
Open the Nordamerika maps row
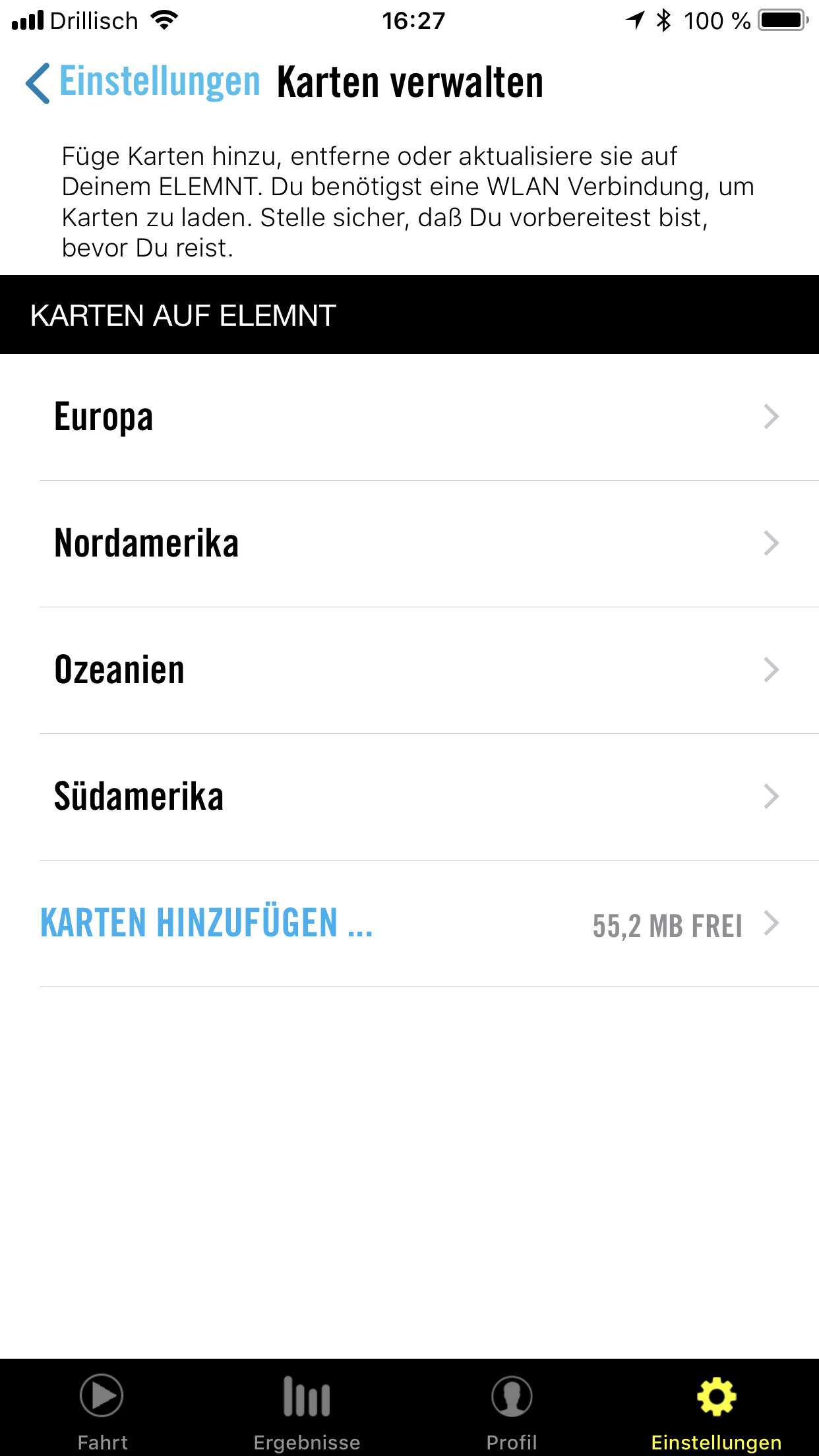pos(409,543)
